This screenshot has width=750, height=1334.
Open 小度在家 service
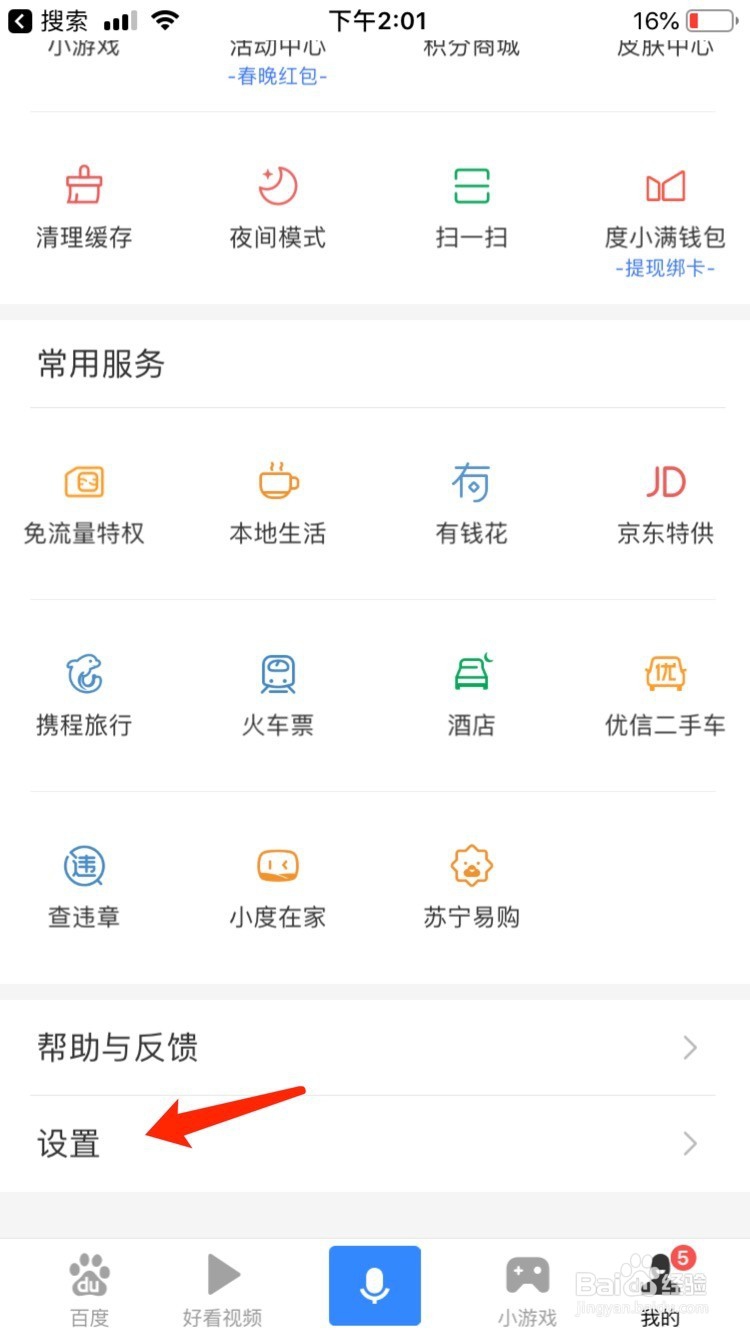tap(278, 886)
